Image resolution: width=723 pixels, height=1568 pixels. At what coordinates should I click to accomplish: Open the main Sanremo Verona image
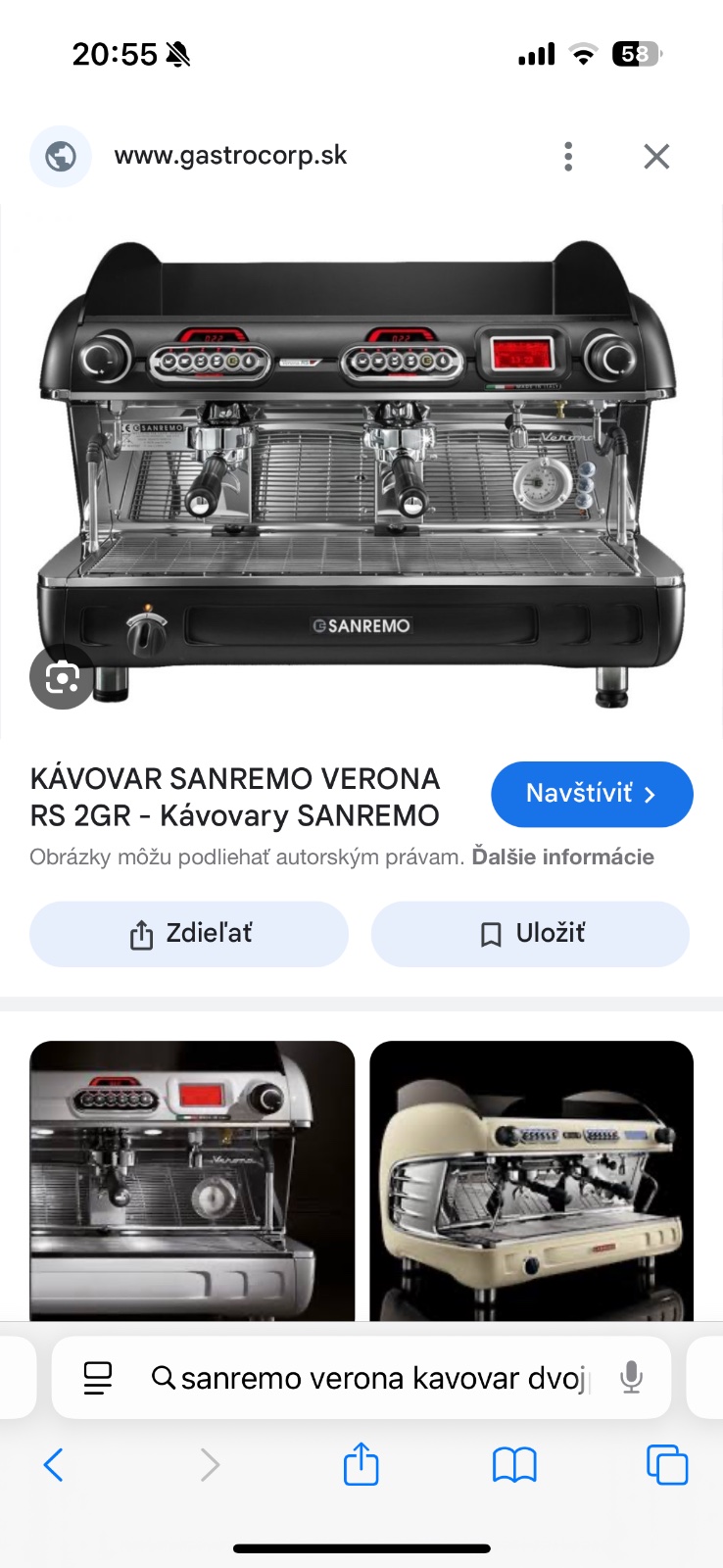coord(361,470)
